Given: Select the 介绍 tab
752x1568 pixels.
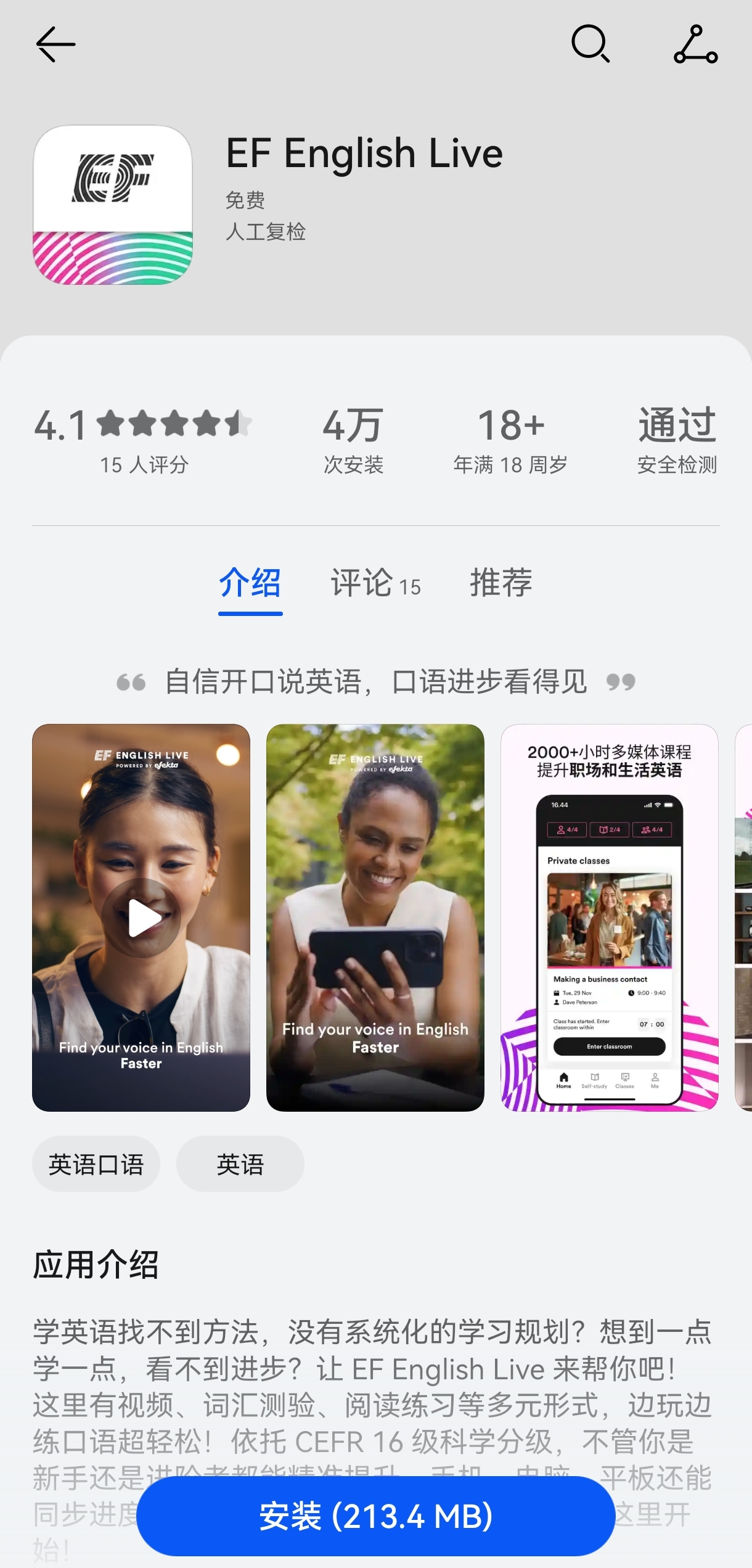Looking at the screenshot, I should point(250,583).
